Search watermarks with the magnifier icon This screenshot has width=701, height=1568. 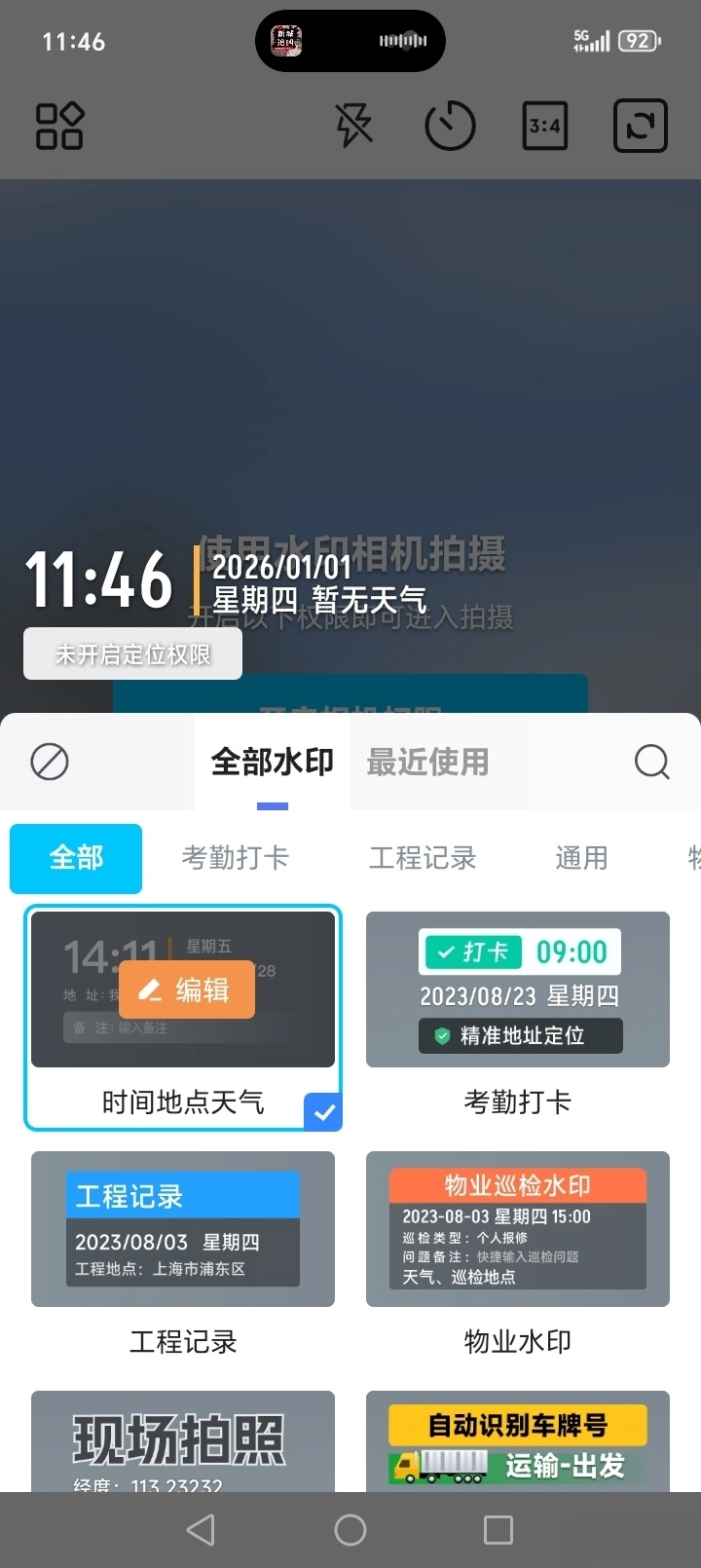(x=651, y=762)
